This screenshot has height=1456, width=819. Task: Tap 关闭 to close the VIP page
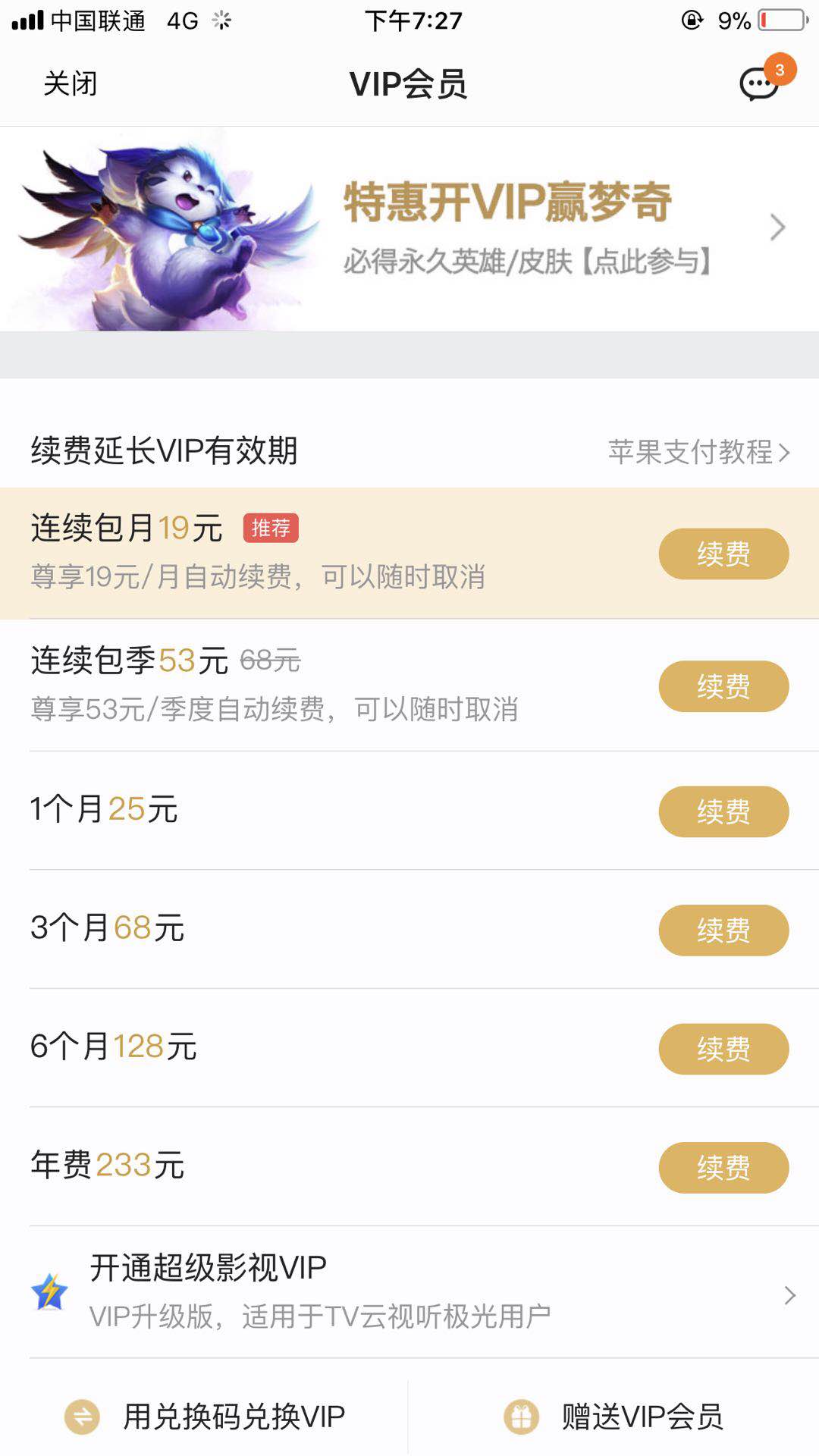(x=71, y=83)
